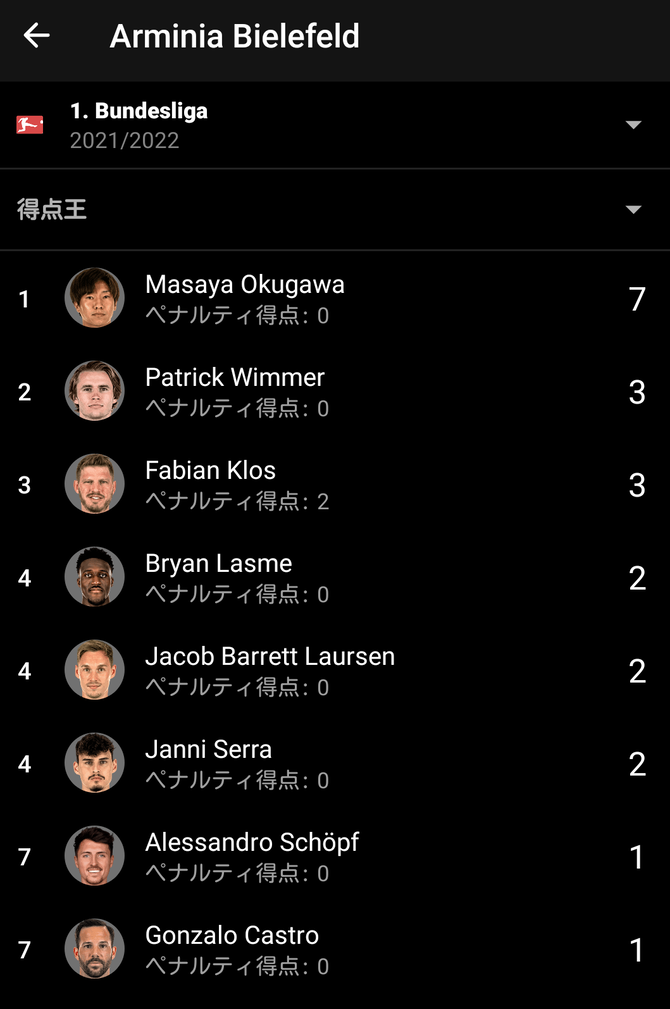View Patrick Wimmer's player details
670x1009 pixels.
pyautogui.click(x=235, y=391)
